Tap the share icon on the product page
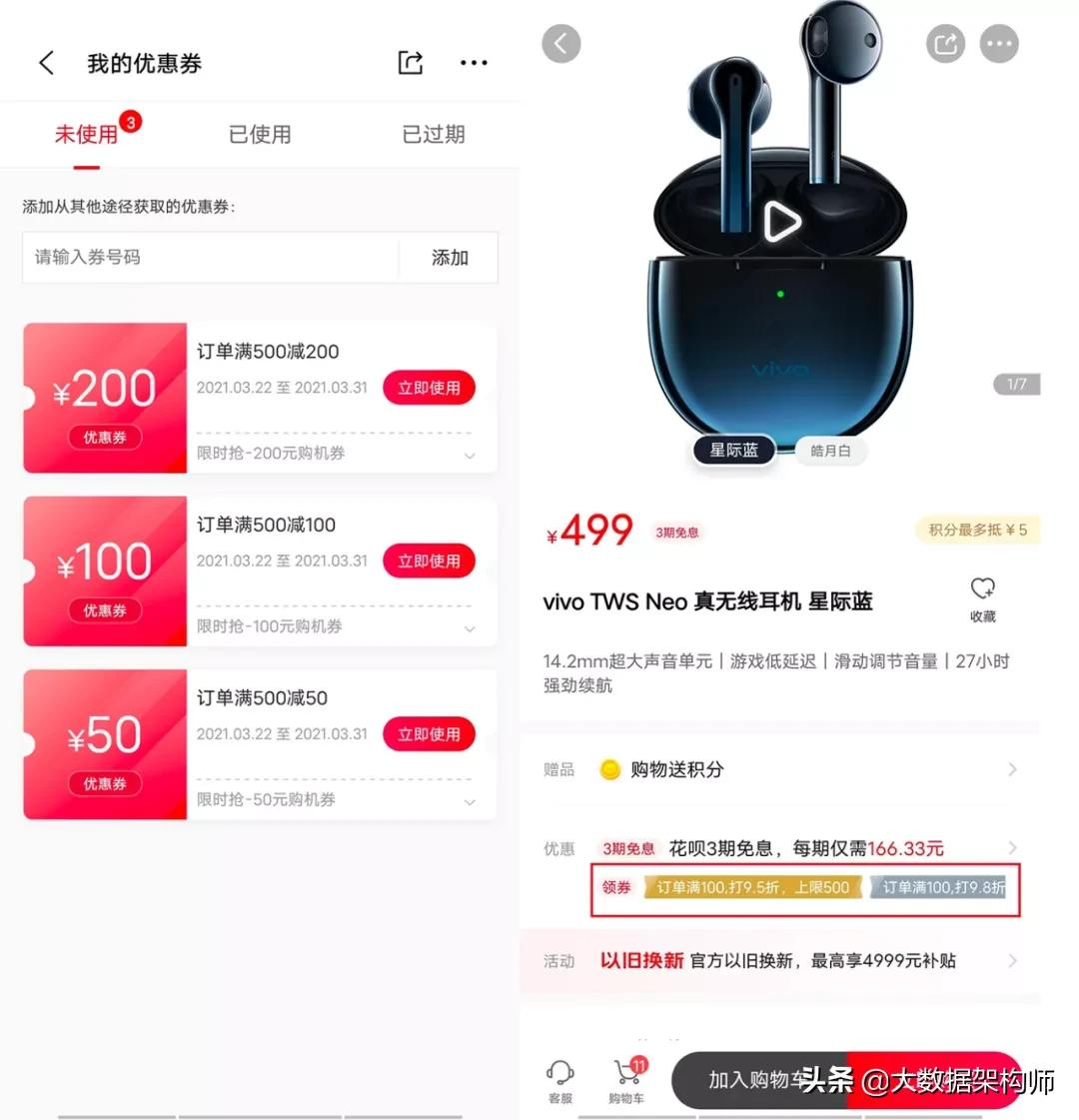The image size is (1079, 1120). (944, 43)
